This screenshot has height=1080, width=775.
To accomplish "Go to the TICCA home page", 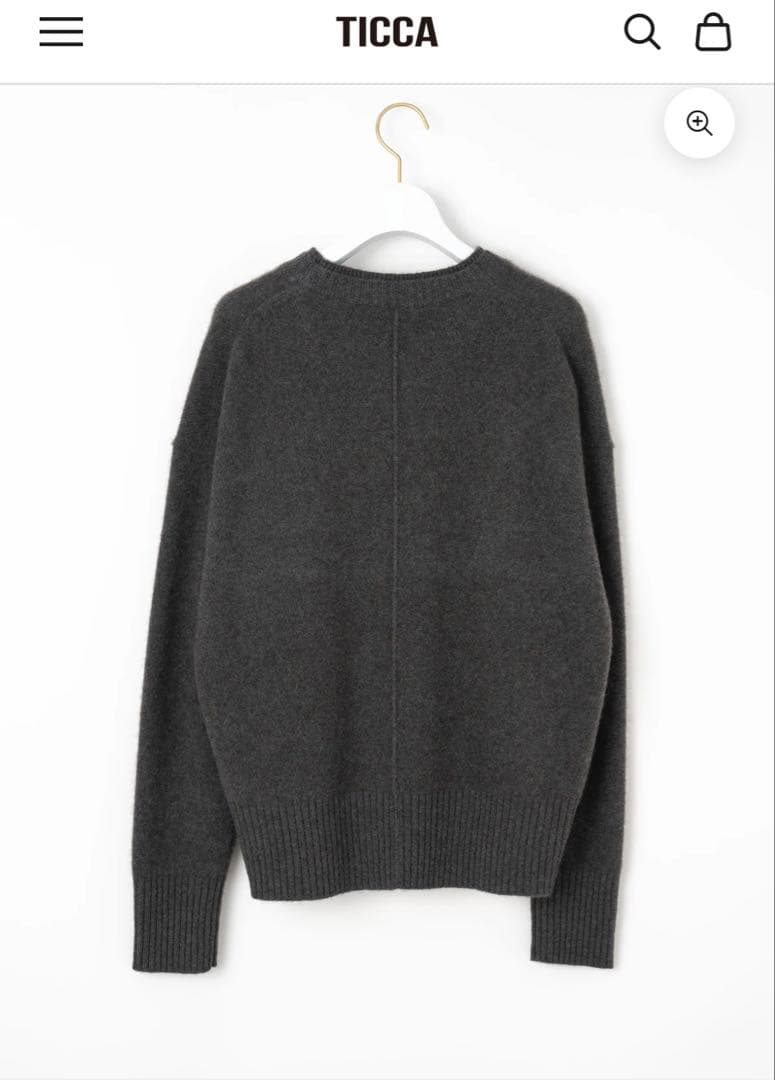I will point(387,32).
